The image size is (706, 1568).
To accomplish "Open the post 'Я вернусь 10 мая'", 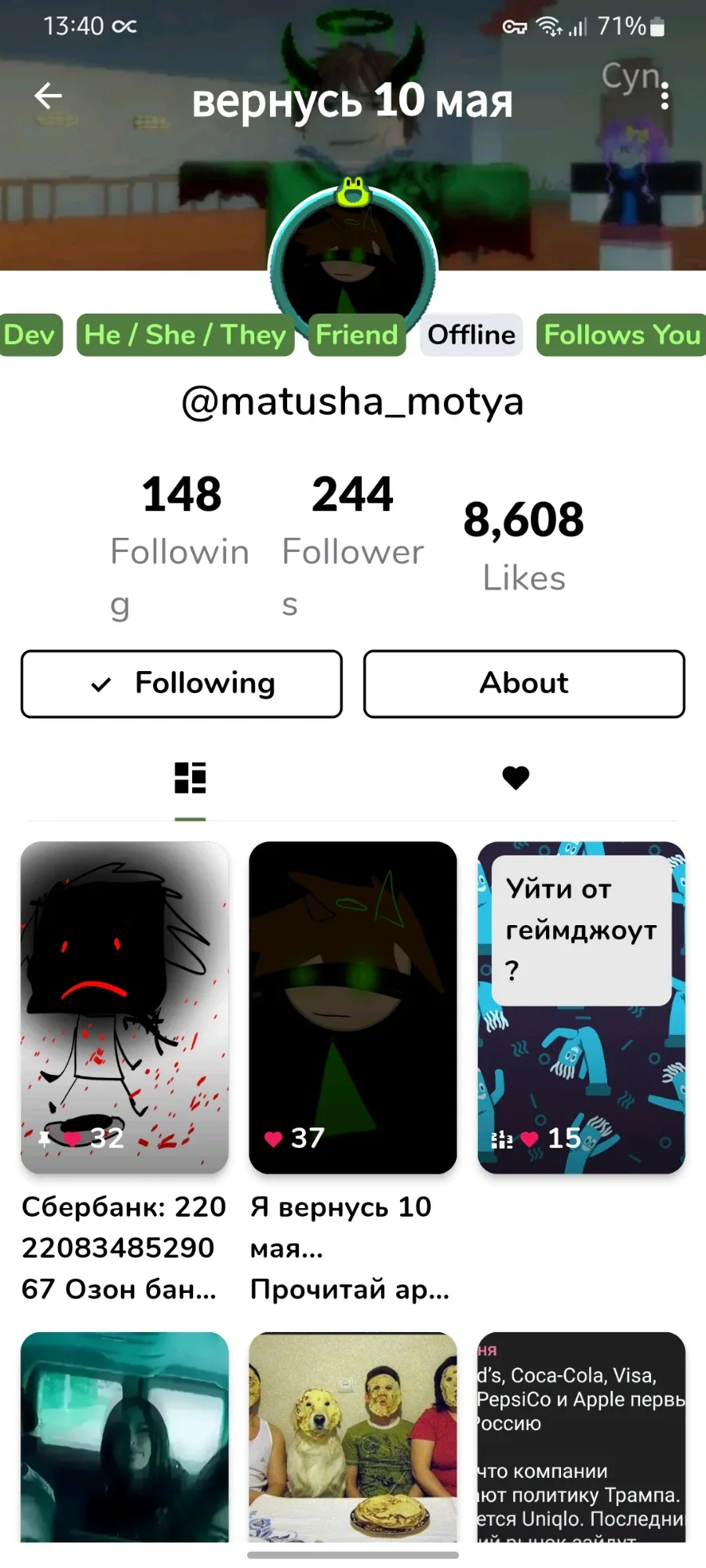I will pyautogui.click(x=352, y=1007).
